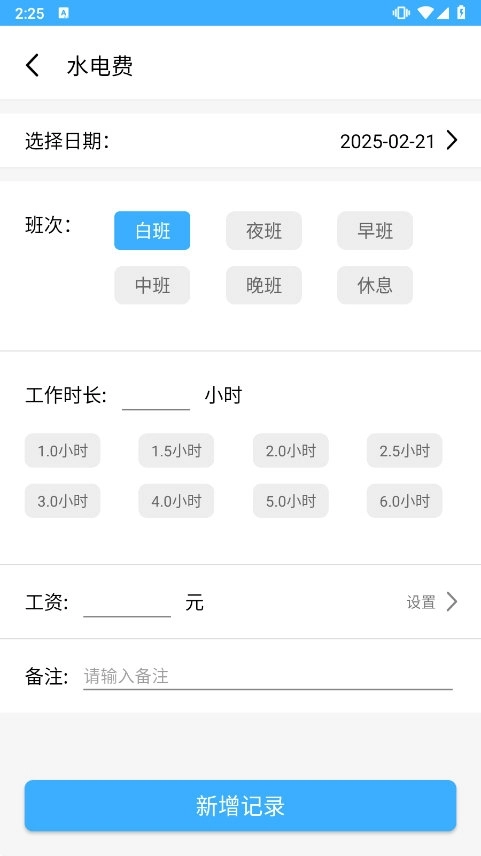Viewport: 481px width, 856px height.
Task: Tap the 3.0小时 duration chip
Action: click(x=62, y=501)
